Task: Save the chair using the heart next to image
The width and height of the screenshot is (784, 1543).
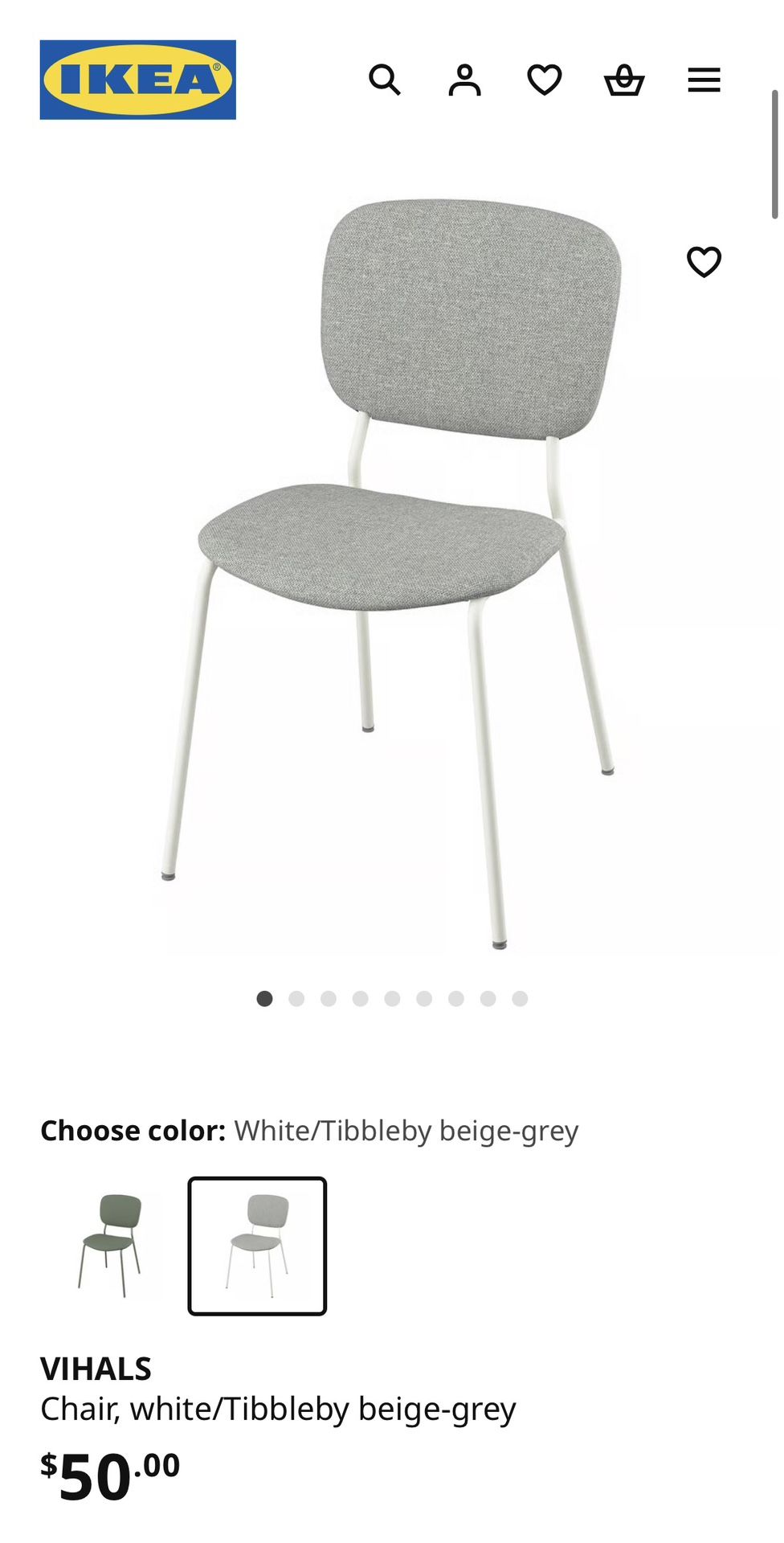Action: (x=704, y=262)
